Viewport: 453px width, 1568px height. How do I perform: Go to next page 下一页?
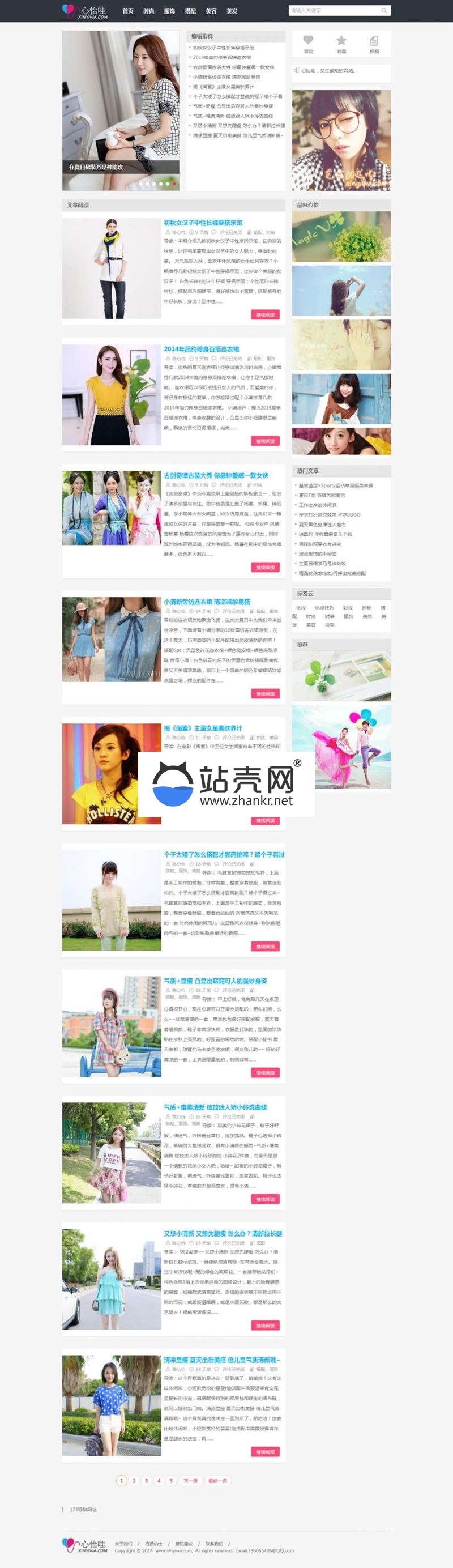190,1481
